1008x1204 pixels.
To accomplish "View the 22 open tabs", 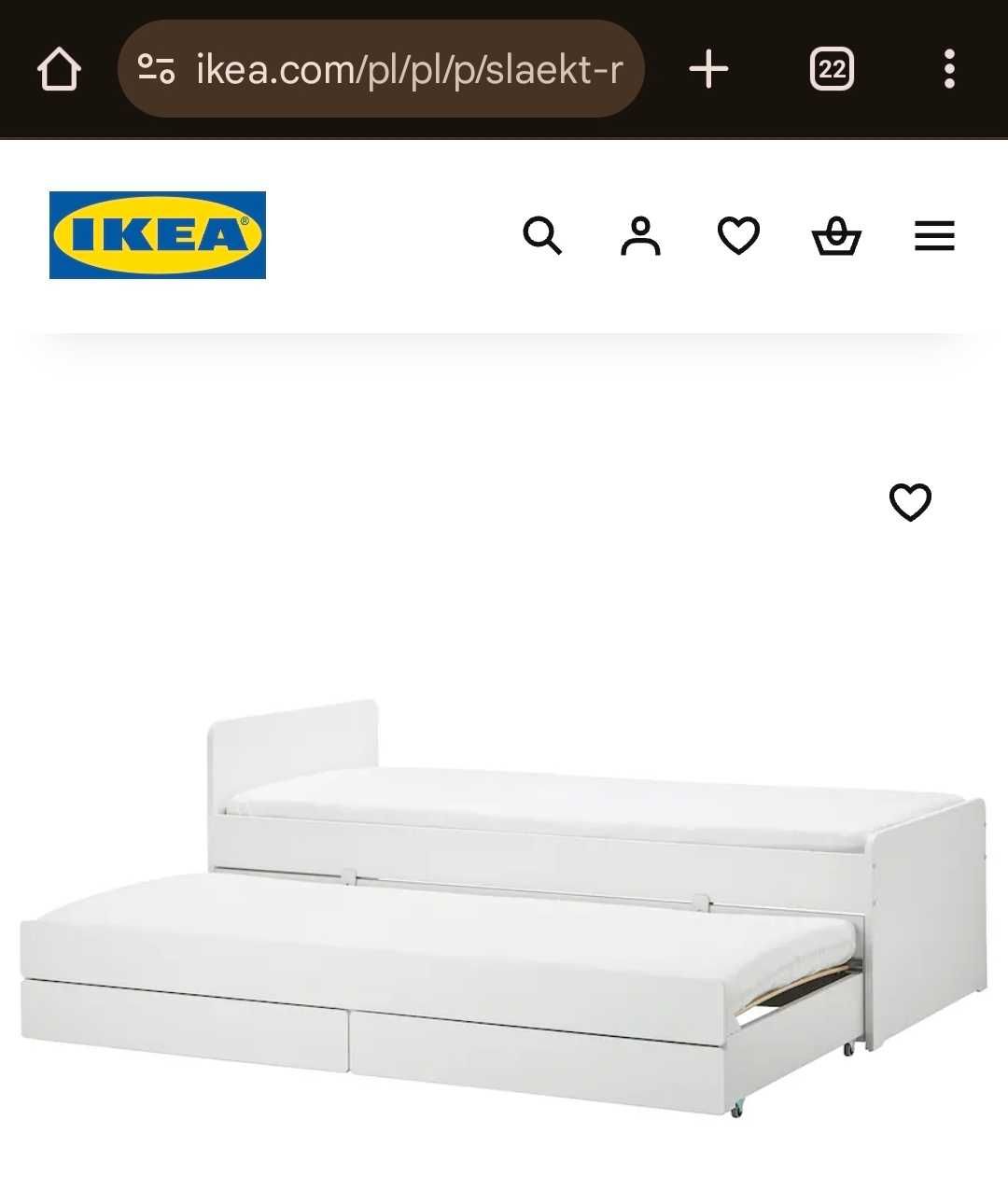I will (x=832, y=69).
